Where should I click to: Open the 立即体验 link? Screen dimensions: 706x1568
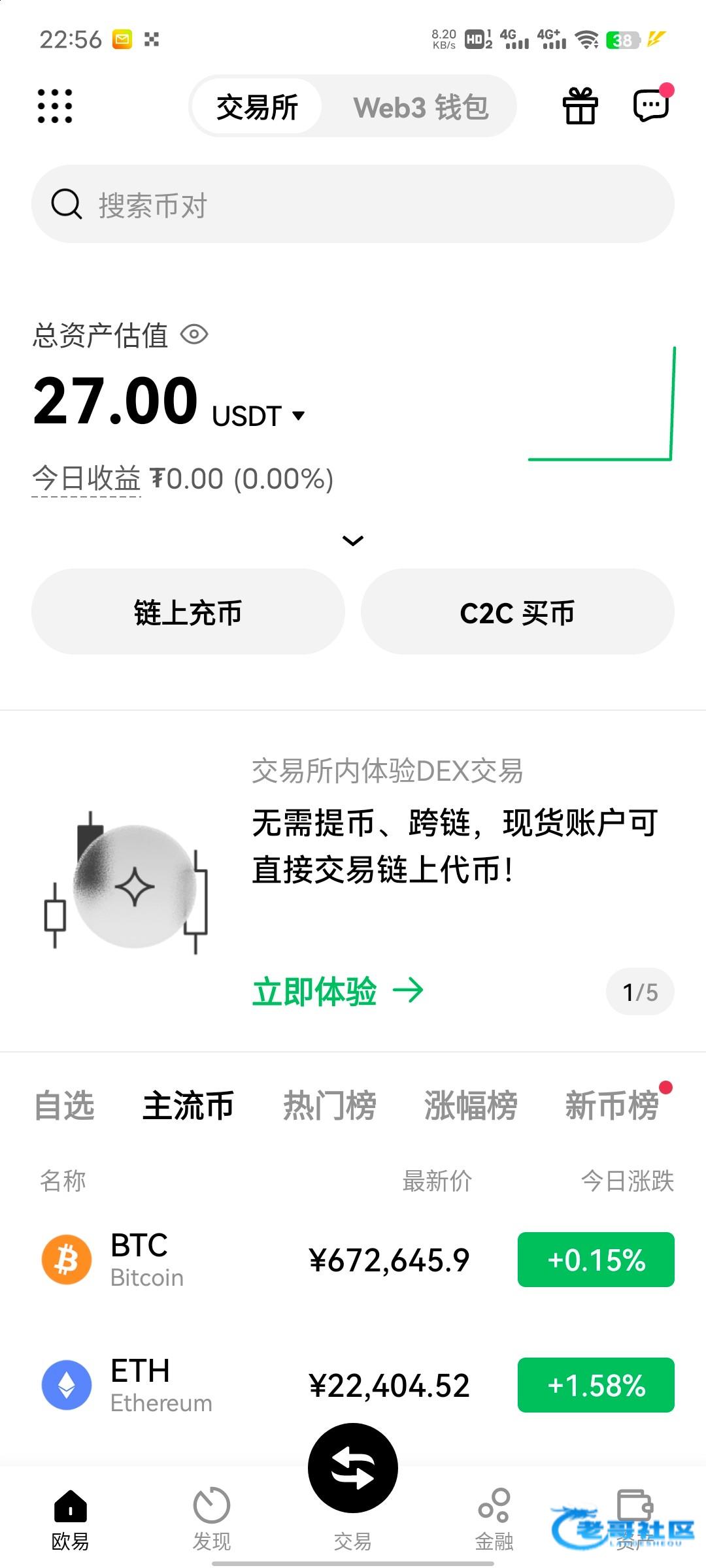pyautogui.click(x=337, y=991)
